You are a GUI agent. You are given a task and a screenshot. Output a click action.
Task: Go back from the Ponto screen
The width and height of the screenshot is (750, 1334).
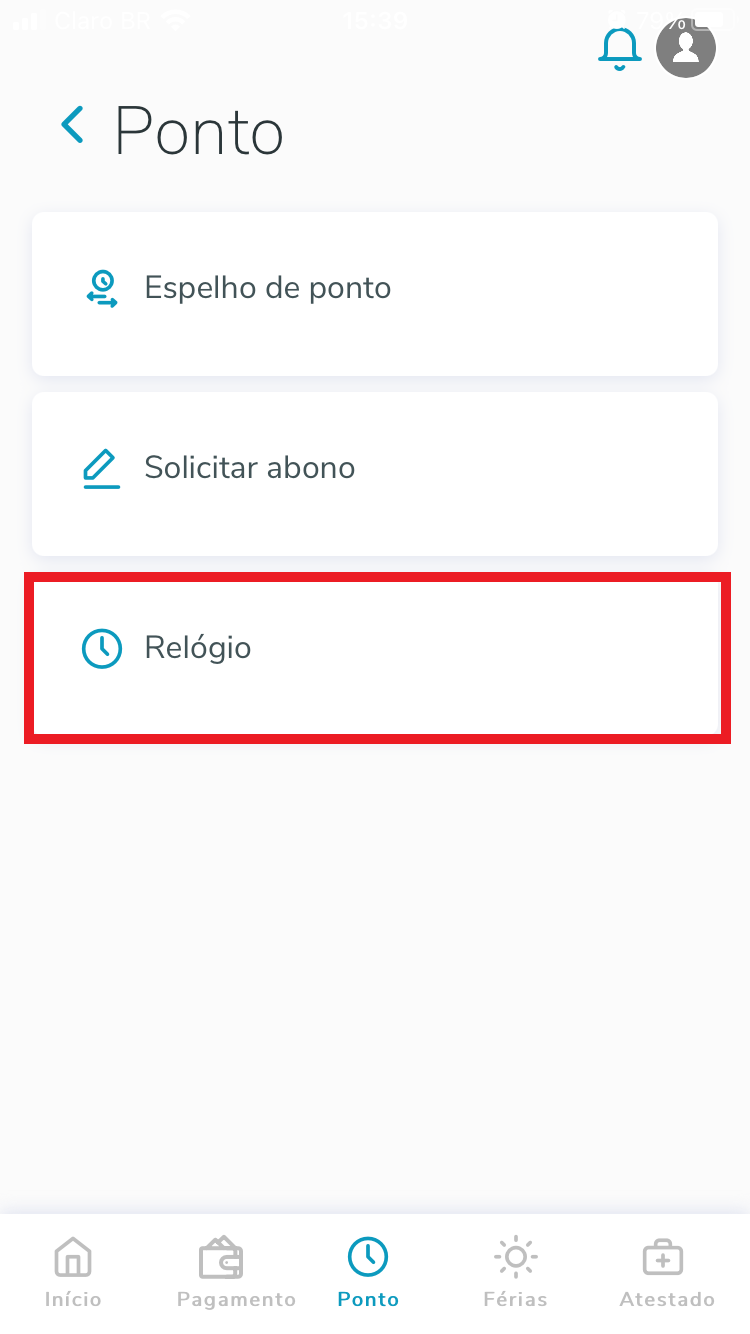tap(72, 127)
